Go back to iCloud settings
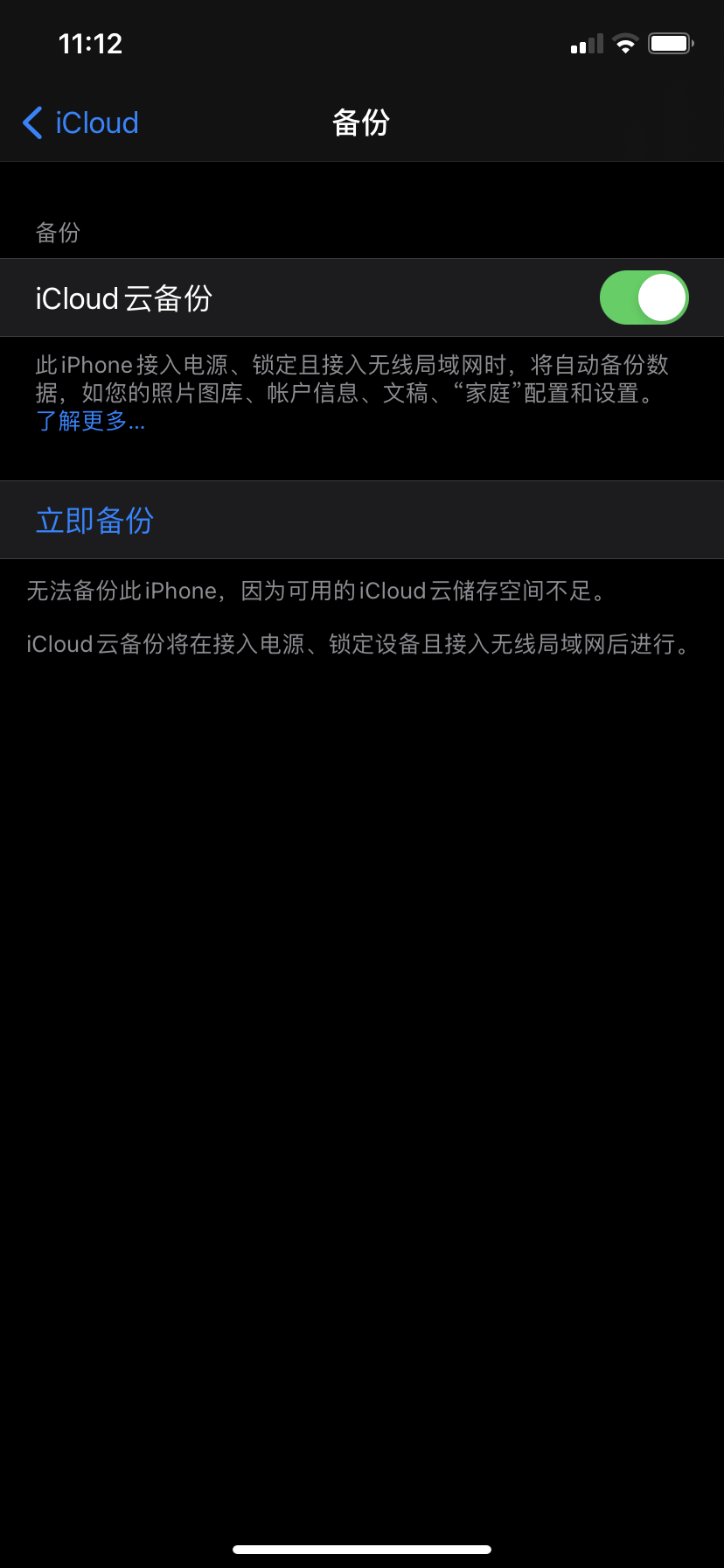Screen dimensions: 724x1568 [80, 123]
